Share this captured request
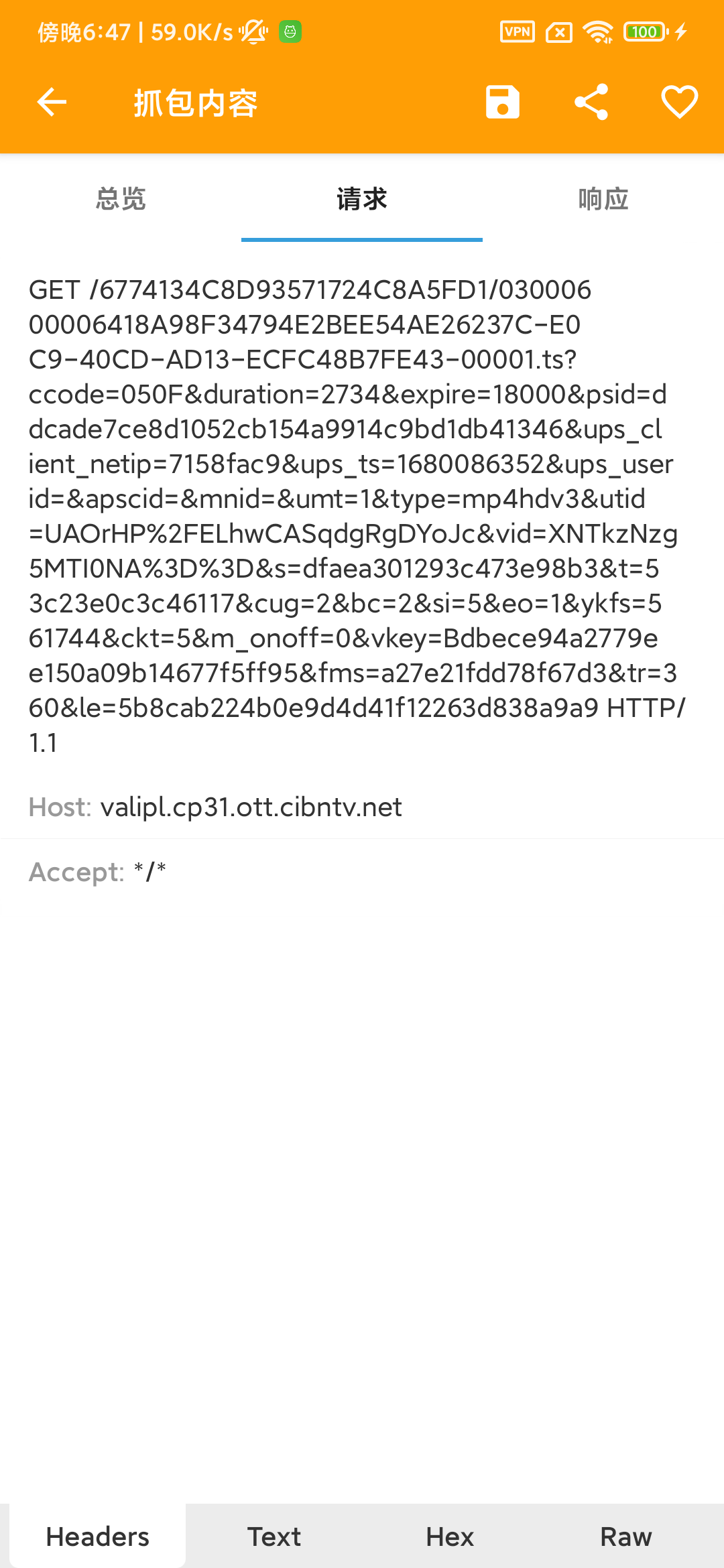 coord(591,103)
